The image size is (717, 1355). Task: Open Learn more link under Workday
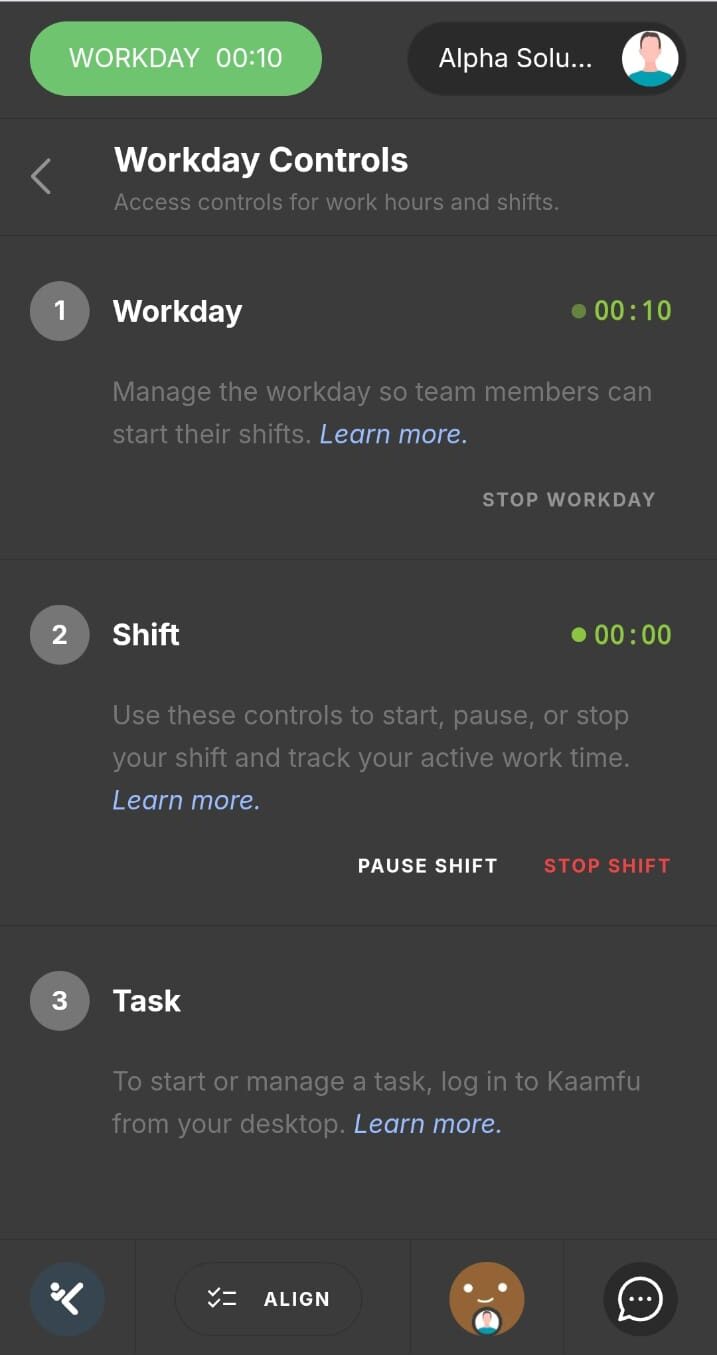click(393, 434)
